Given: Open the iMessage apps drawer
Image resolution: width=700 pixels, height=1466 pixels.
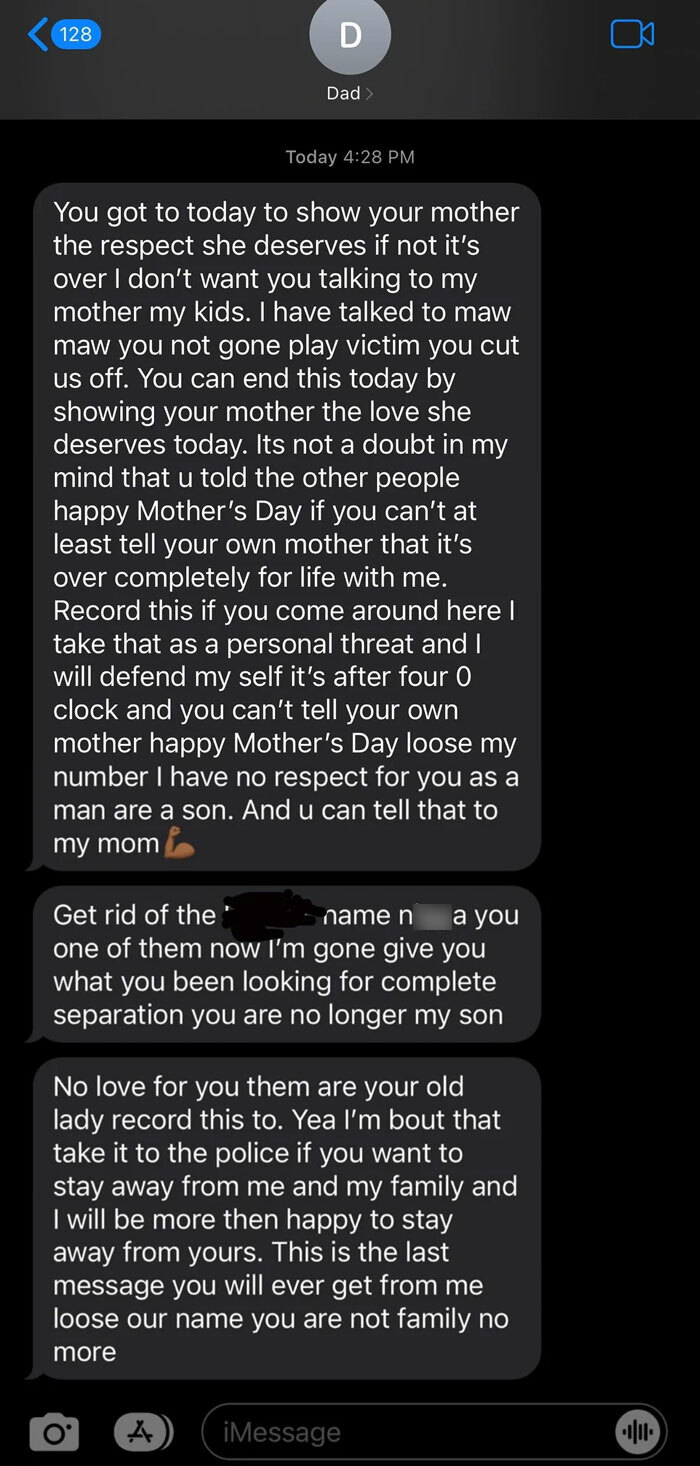Looking at the screenshot, I should pyautogui.click(x=141, y=1432).
